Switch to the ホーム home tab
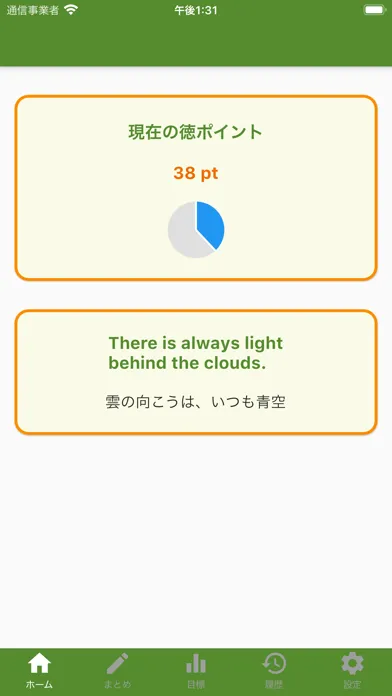This screenshot has height=696, width=392. click(x=39, y=671)
